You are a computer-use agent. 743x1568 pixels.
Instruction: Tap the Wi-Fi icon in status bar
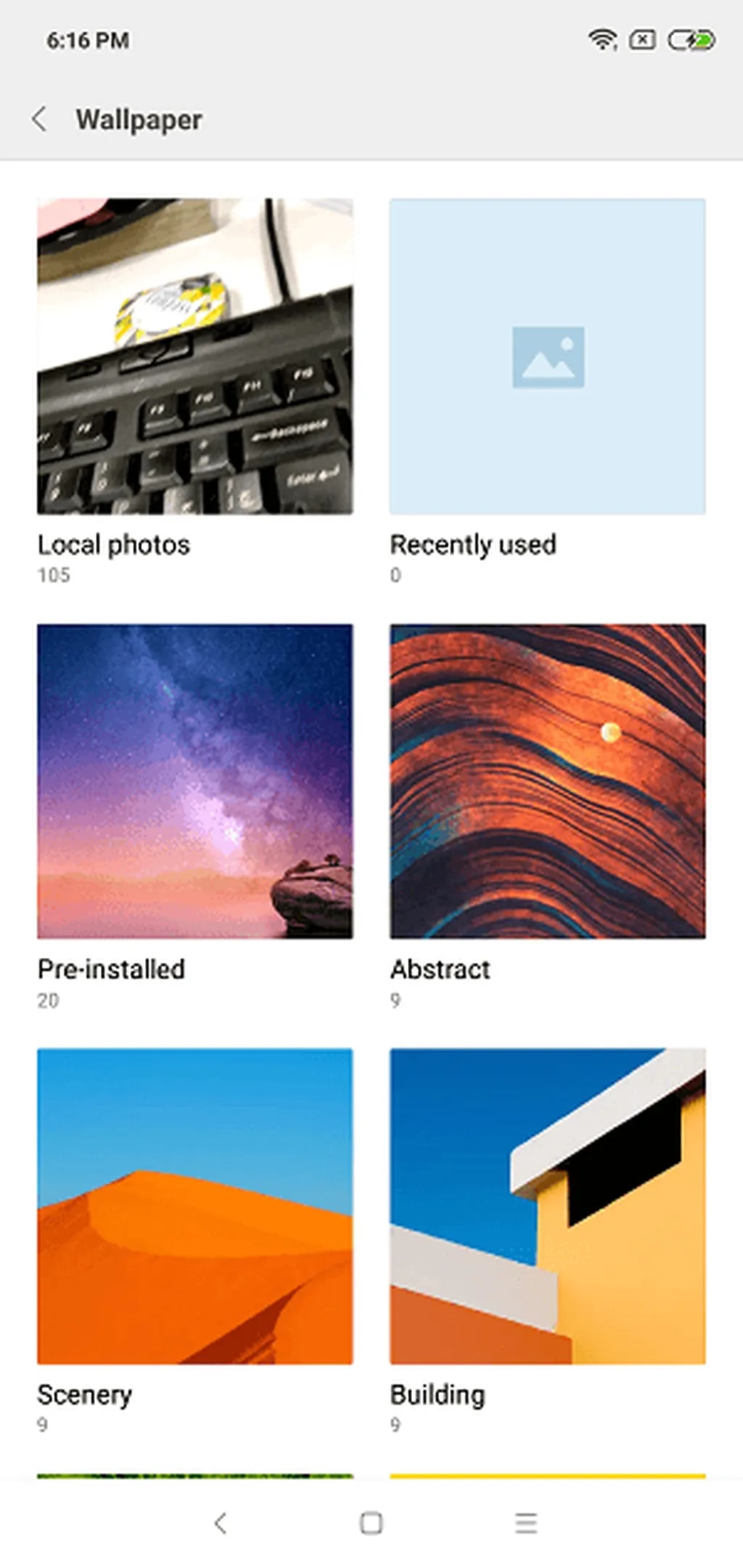tap(602, 40)
